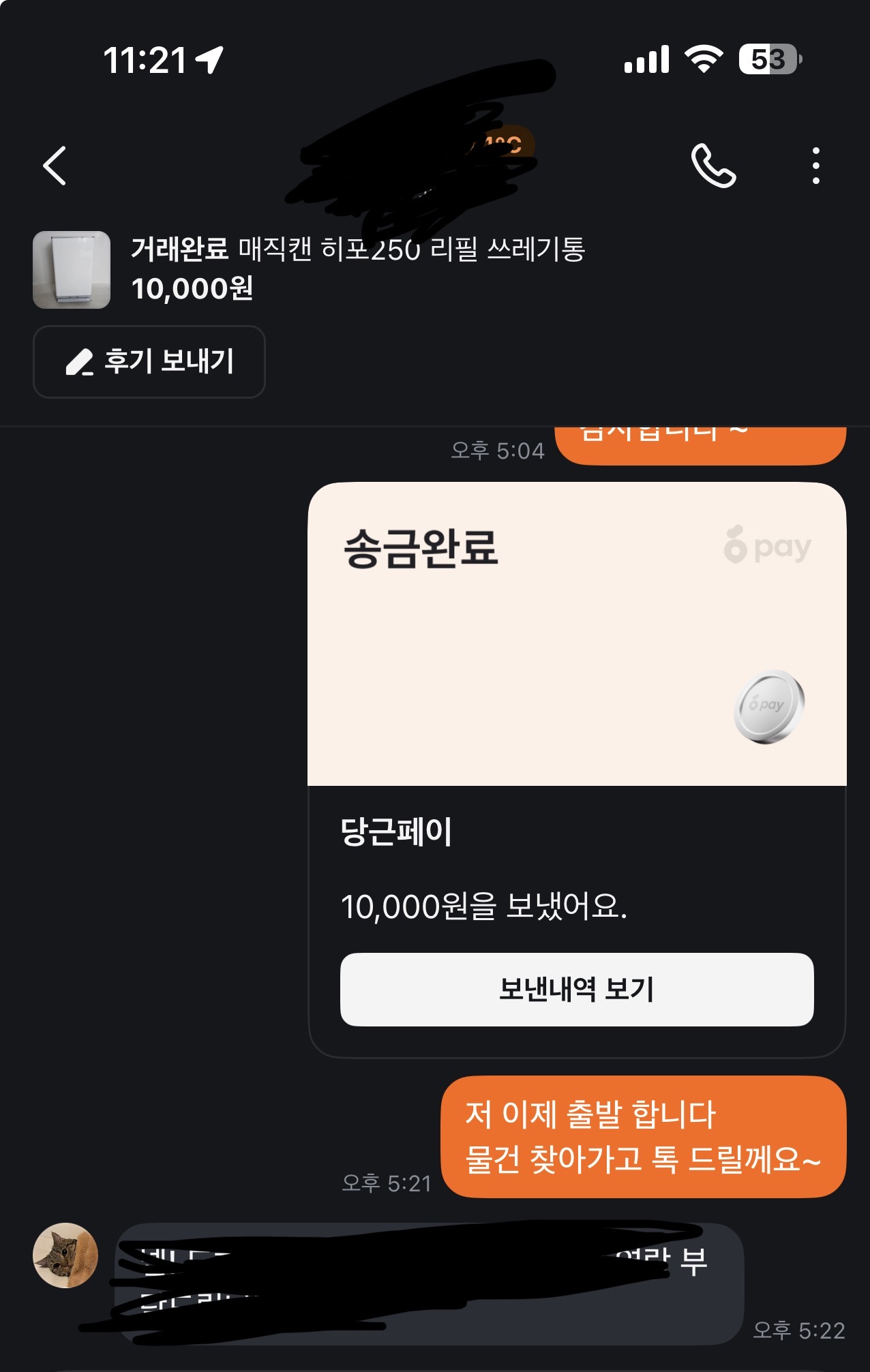
Task: Open the 송금완료 payment card
Action: click(577, 770)
